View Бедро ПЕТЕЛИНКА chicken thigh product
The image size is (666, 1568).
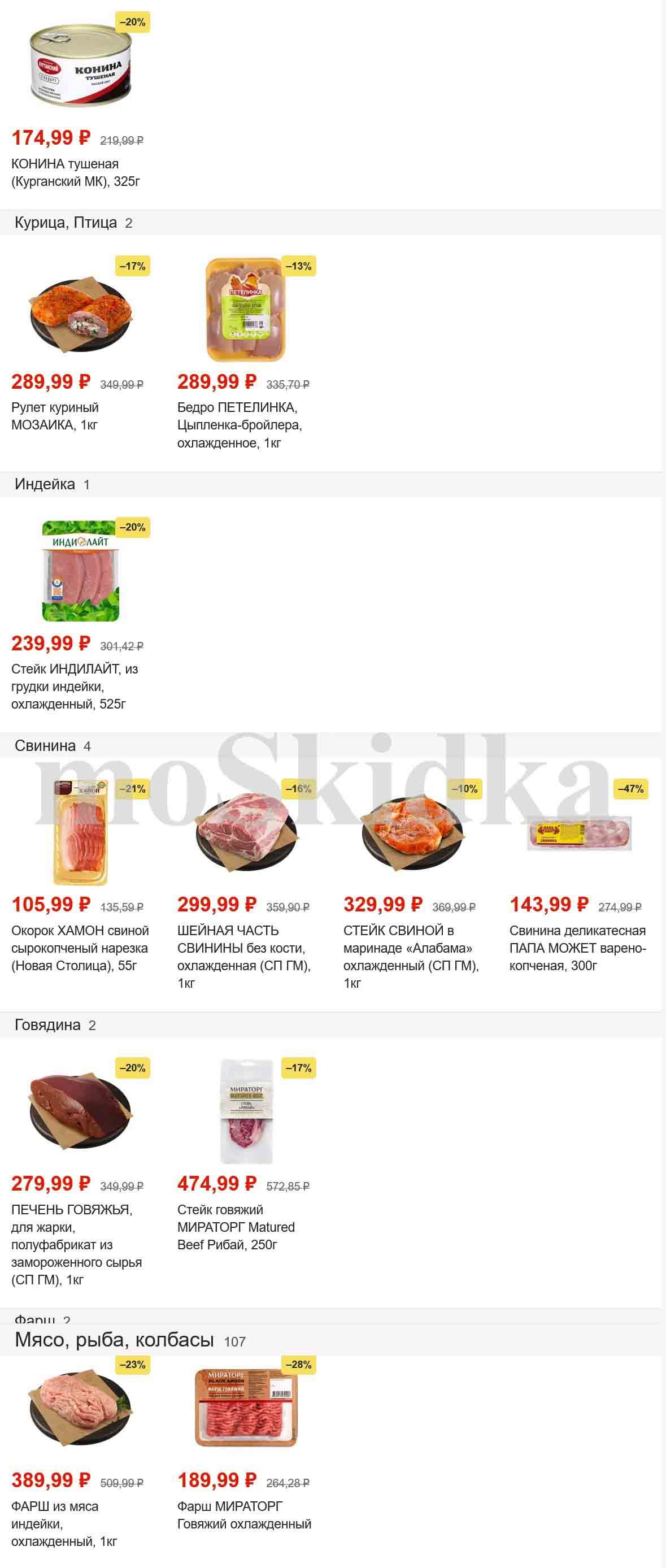[246, 310]
